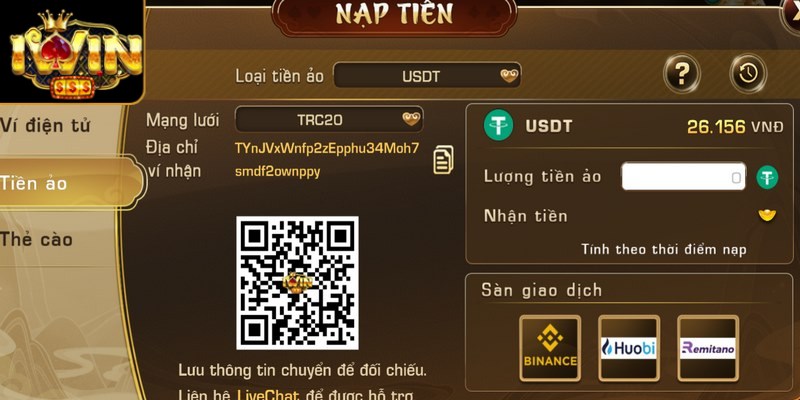This screenshot has height=400, width=800.
Task: Open the help question mark icon
Action: 682,73
